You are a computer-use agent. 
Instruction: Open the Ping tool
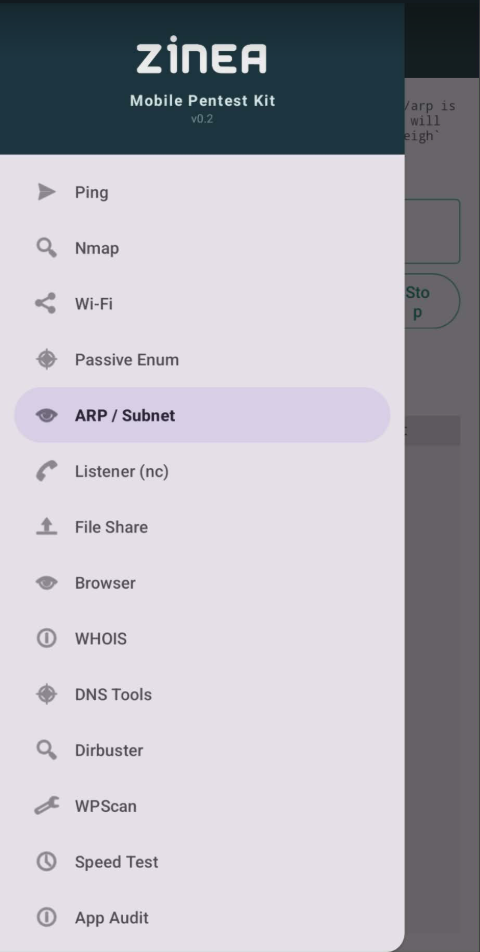[x=202, y=192]
